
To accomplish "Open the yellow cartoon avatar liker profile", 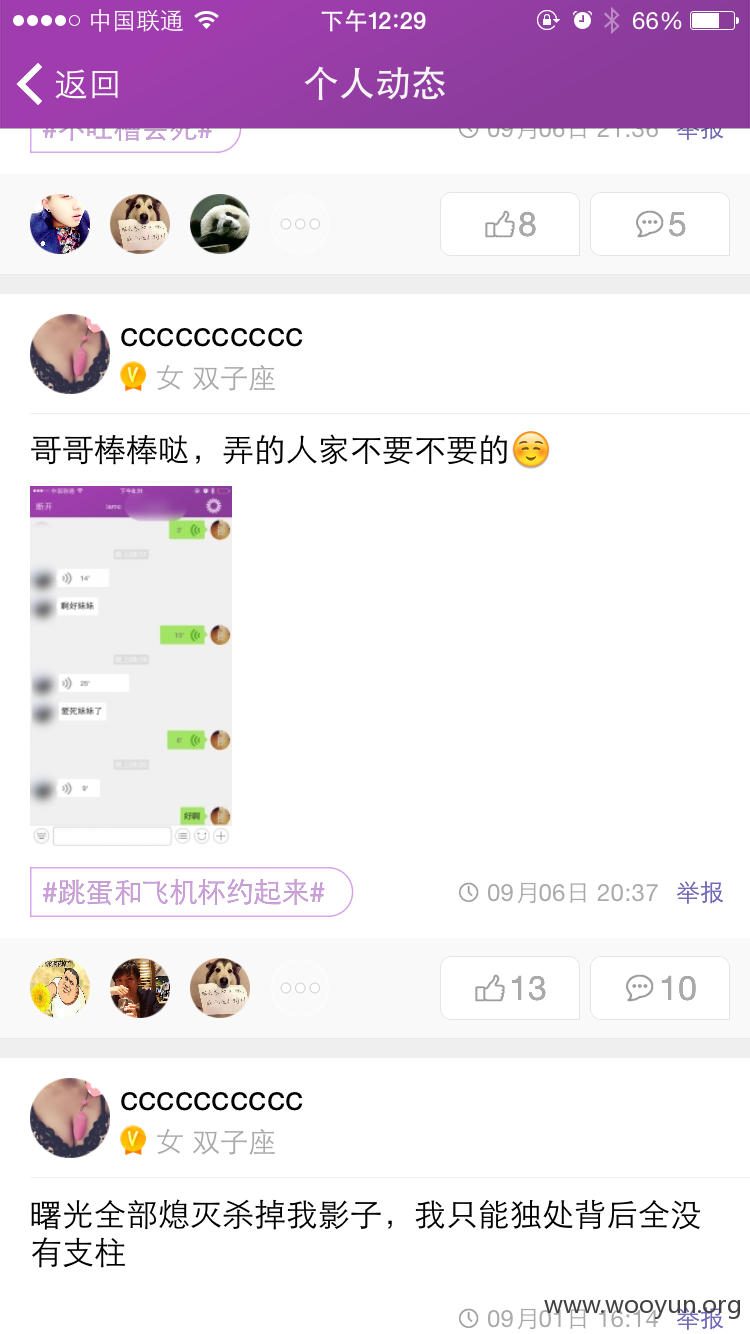I will 60,988.
